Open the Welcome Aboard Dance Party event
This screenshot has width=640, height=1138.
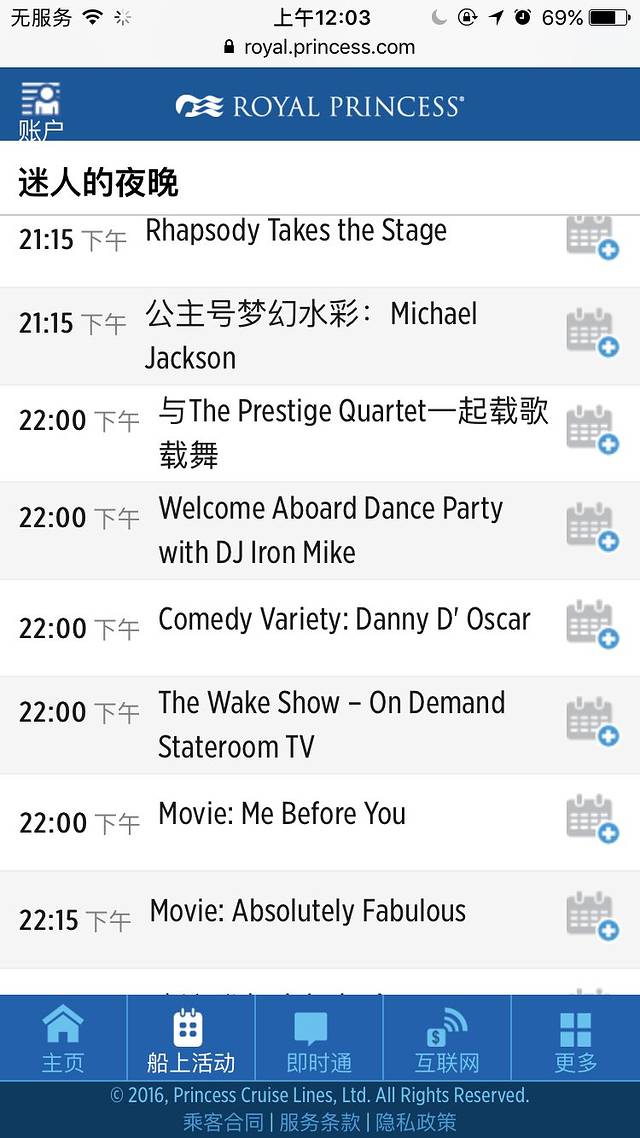click(330, 530)
